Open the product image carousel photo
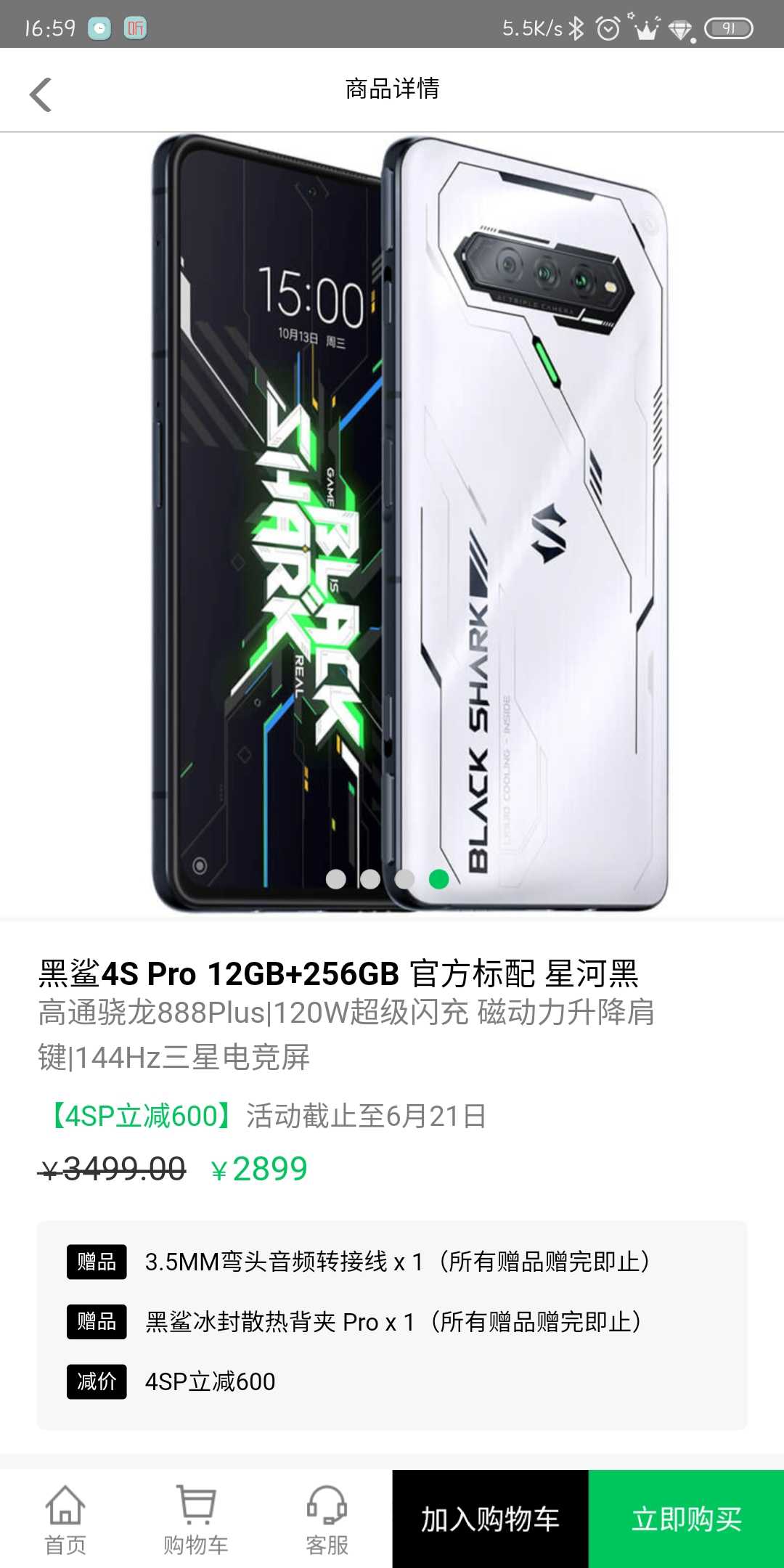The width and height of the screenshot is (784, 1568). pos(392,523)
